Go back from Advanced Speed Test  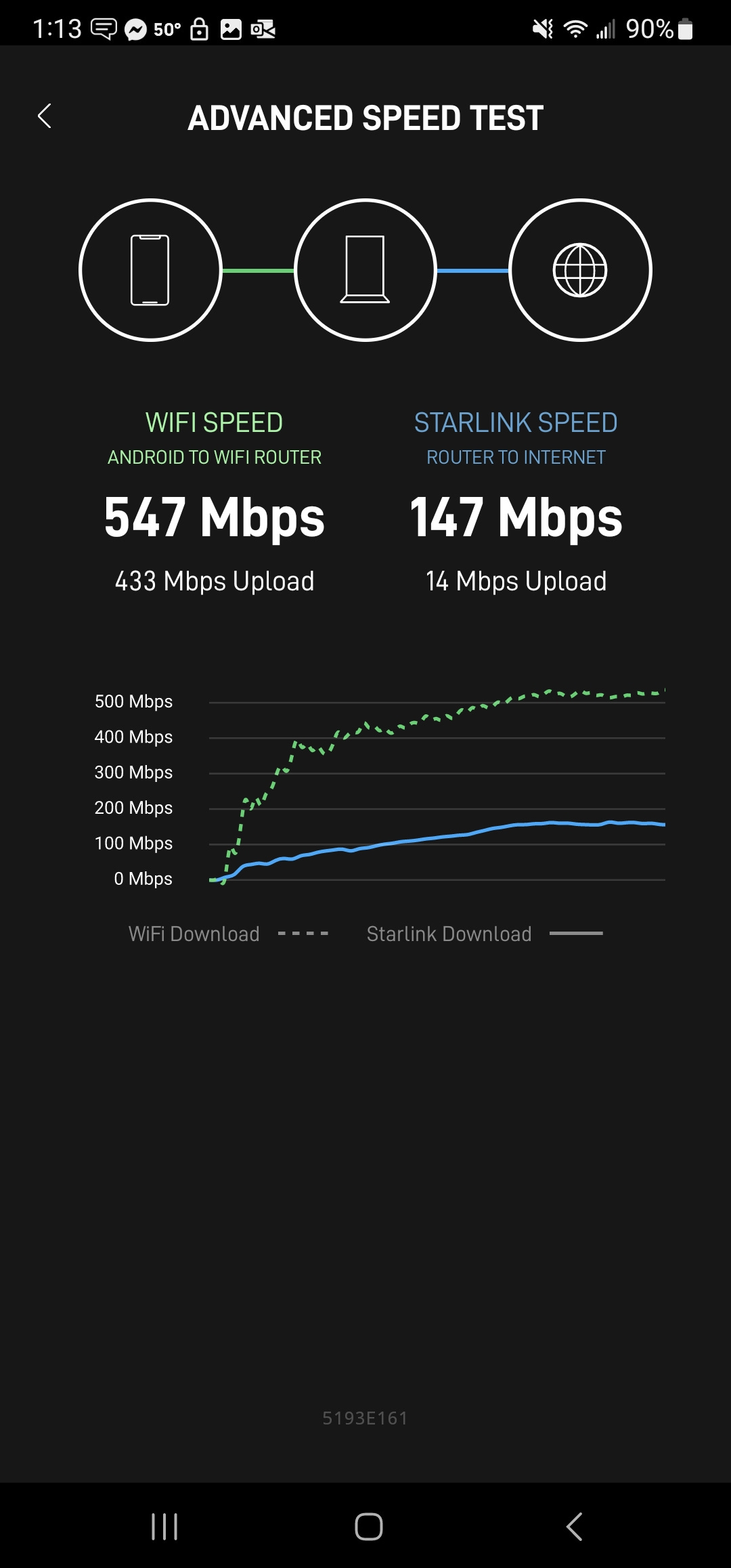pyautogui.click(x=45, y=116)
